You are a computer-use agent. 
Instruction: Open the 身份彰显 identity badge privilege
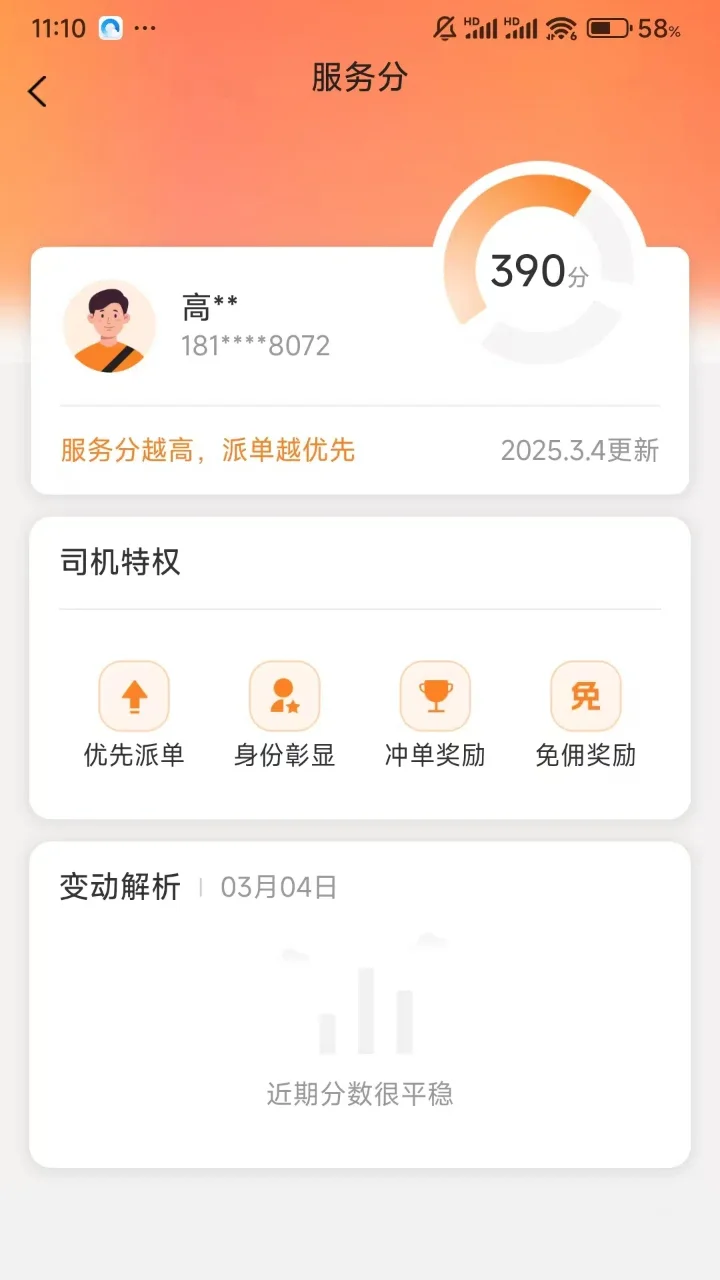(284, 695)
